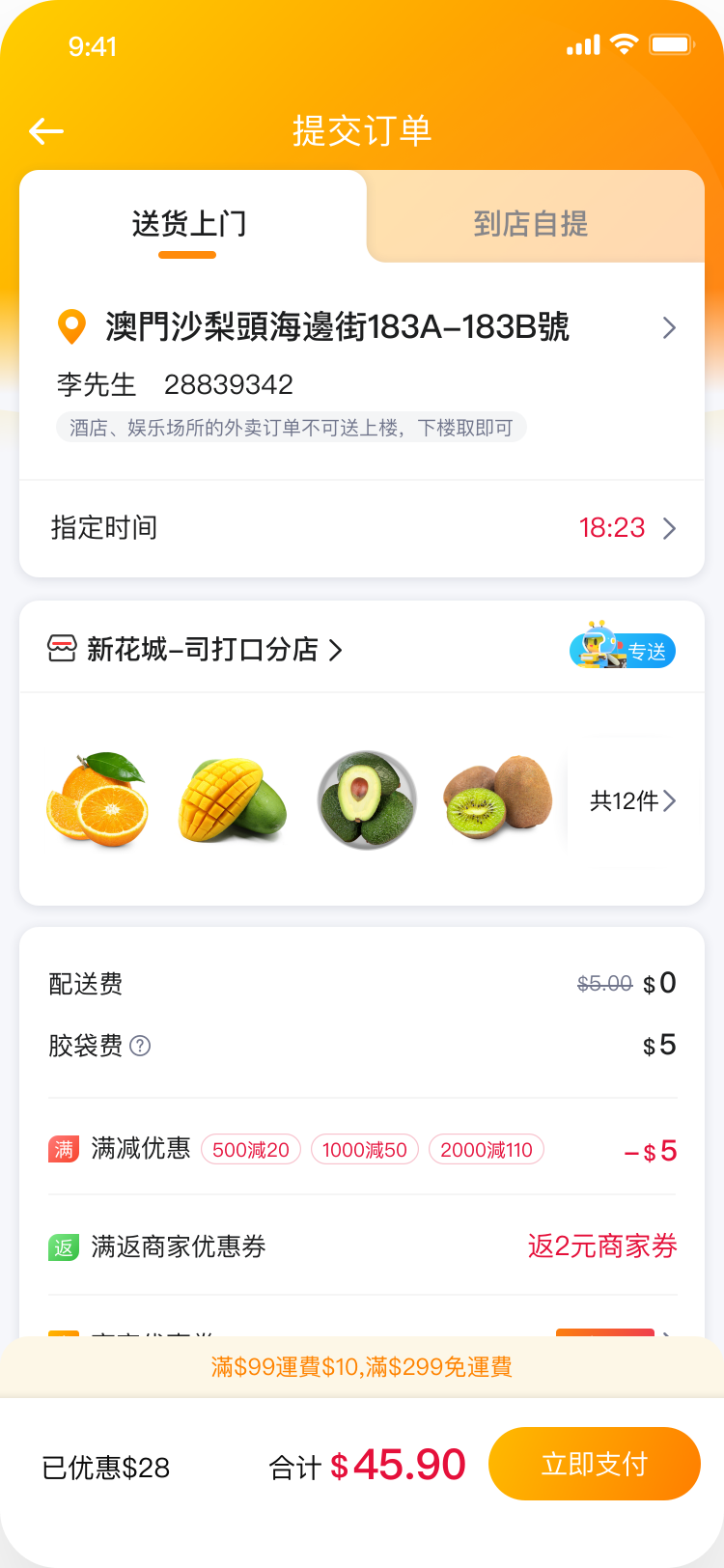Image resolution: width=724 pixels, height=1568 pixels.
Task: Open the 指定时间 delivery time picker
Action: (362, 528)
